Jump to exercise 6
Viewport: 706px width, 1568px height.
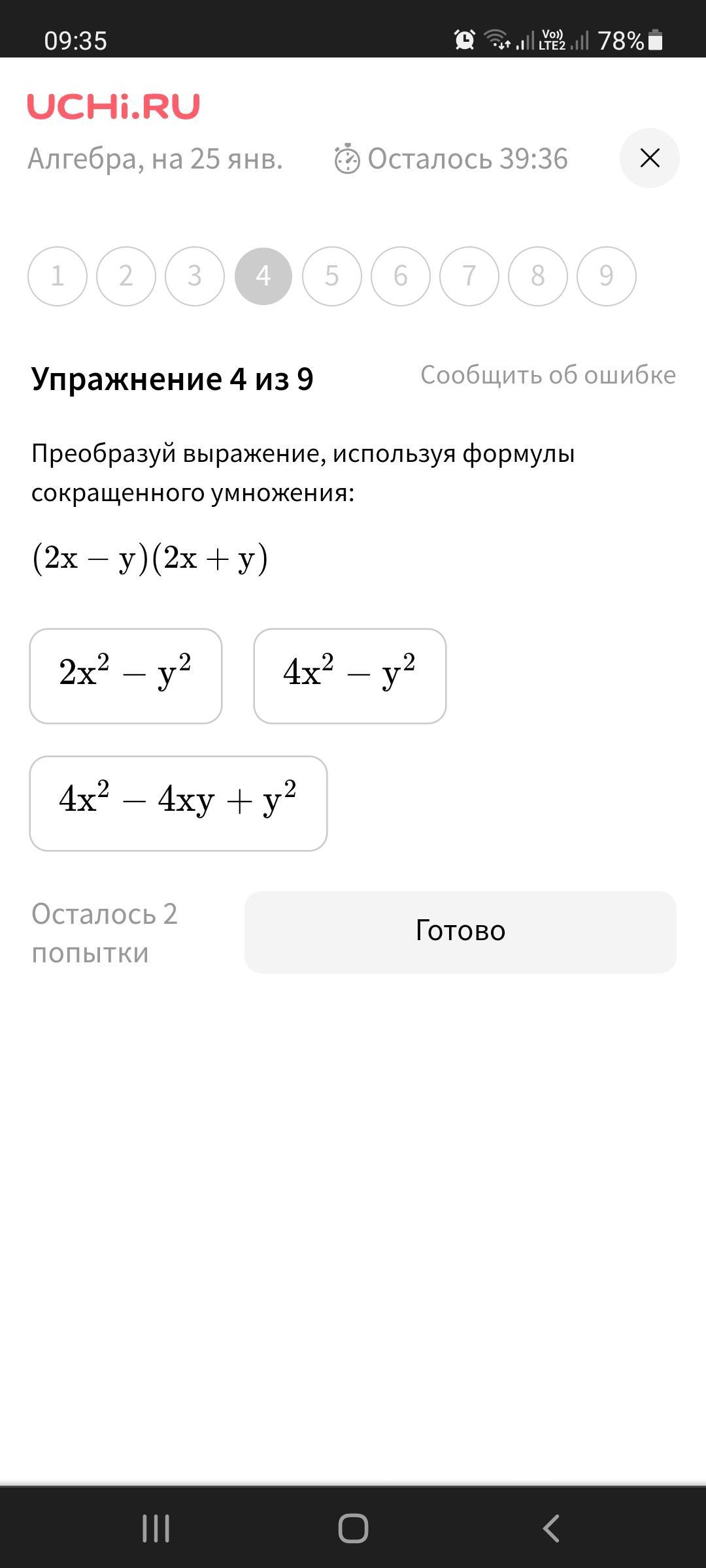[401, 276]
